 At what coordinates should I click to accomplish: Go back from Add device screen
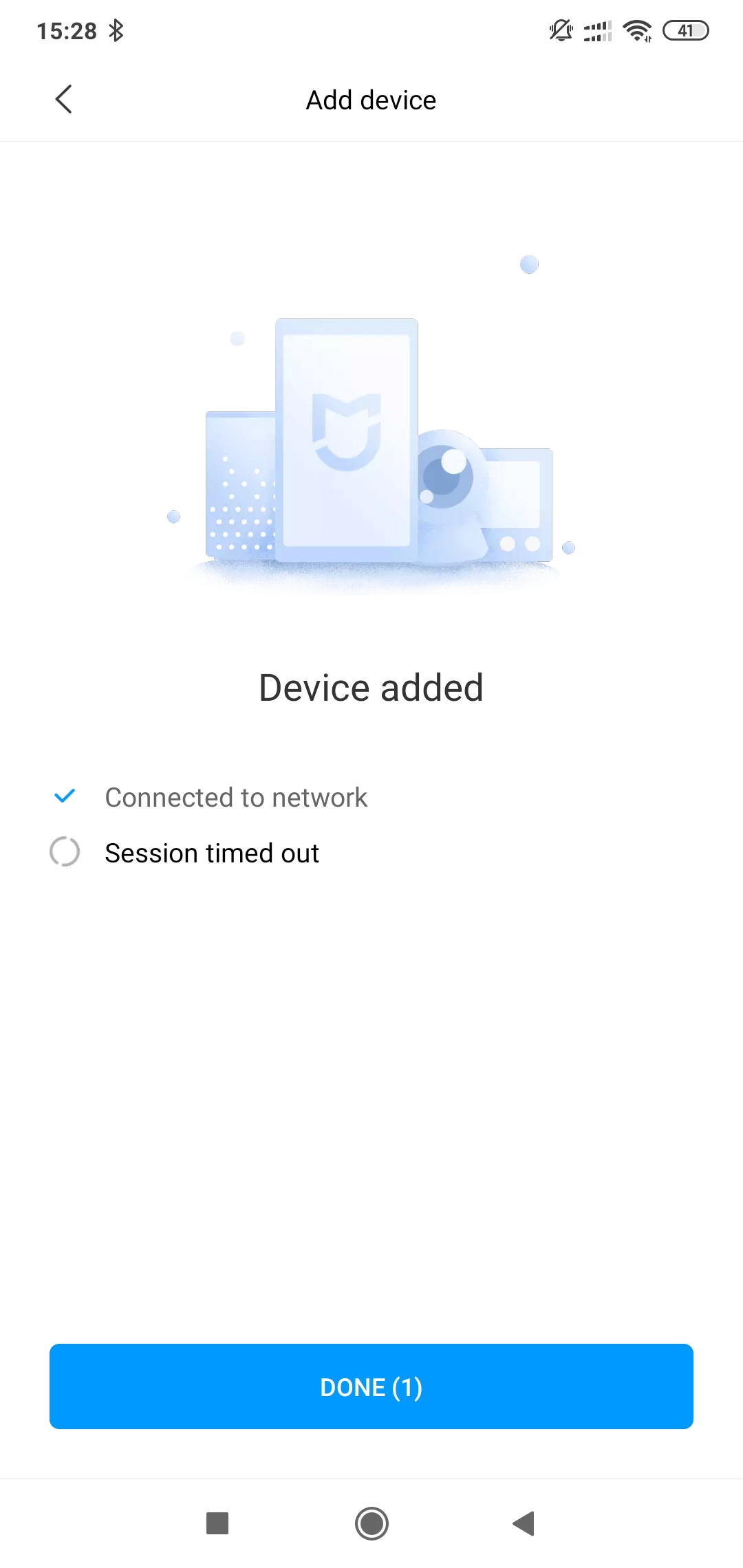[x=63, y=100]
